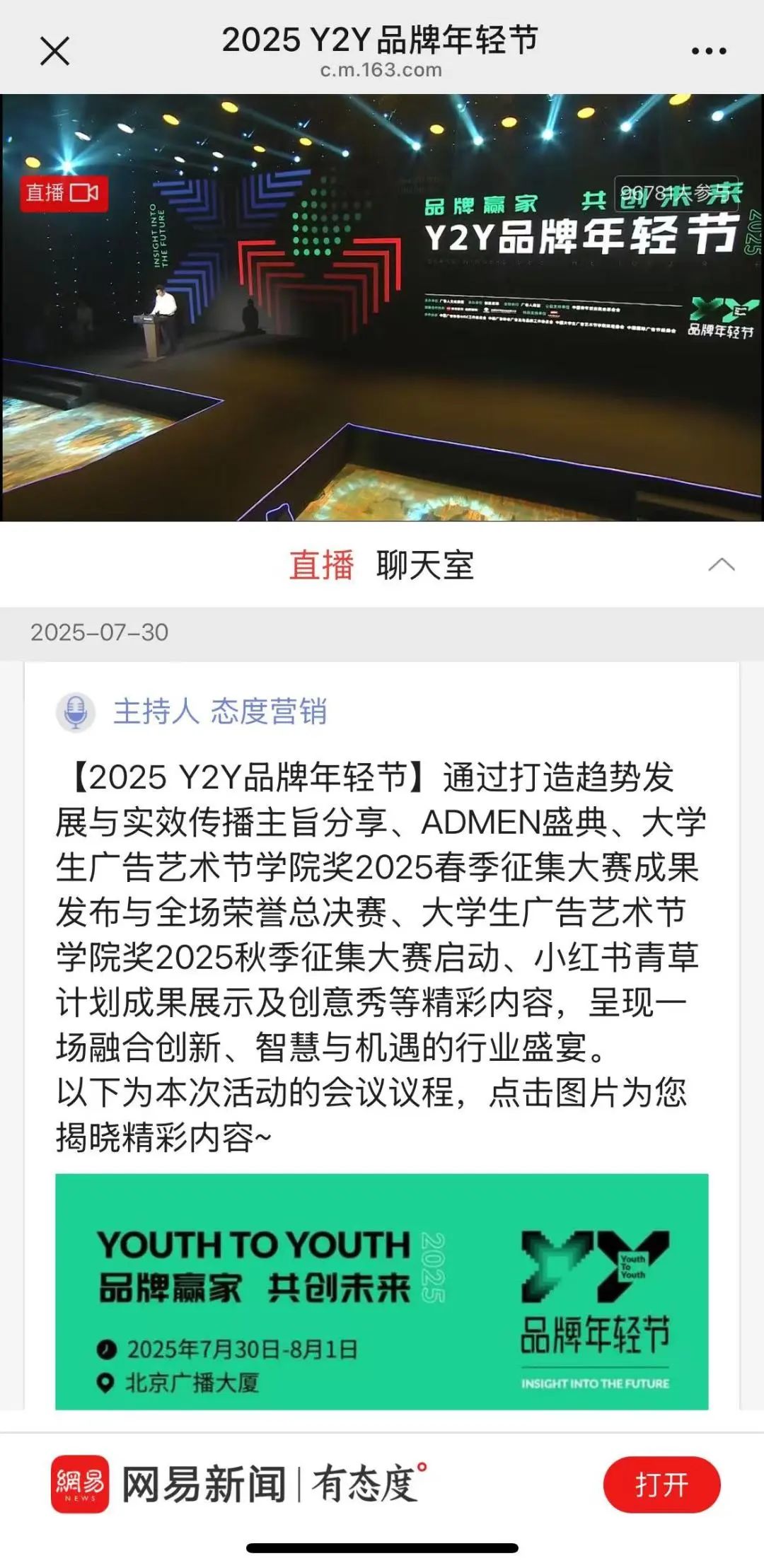Viewport: 764px width, 1568px height.
Task: Open the Youth to Youth agenda image
Action: coord(382,1290)
